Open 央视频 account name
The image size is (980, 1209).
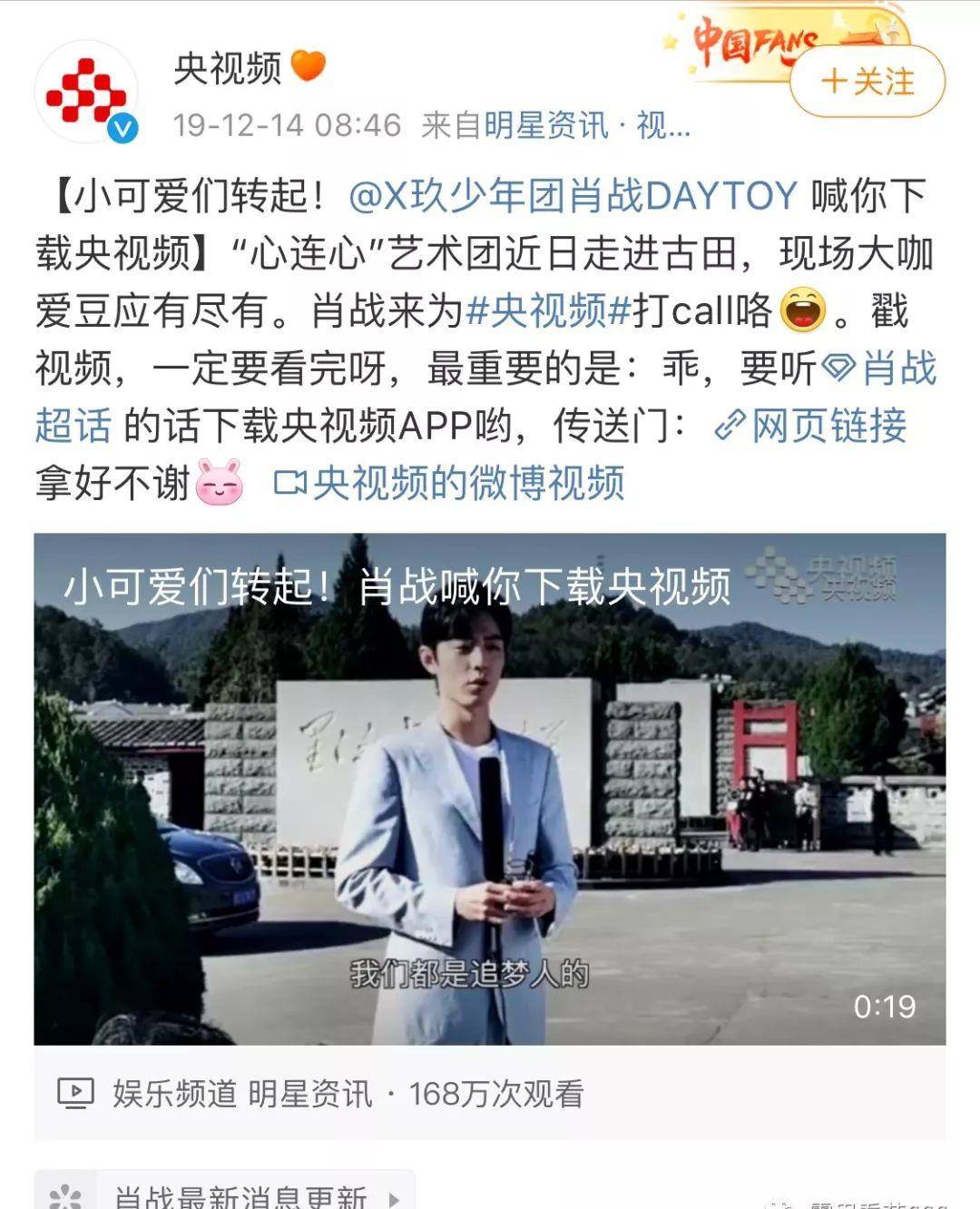(228, 69)
